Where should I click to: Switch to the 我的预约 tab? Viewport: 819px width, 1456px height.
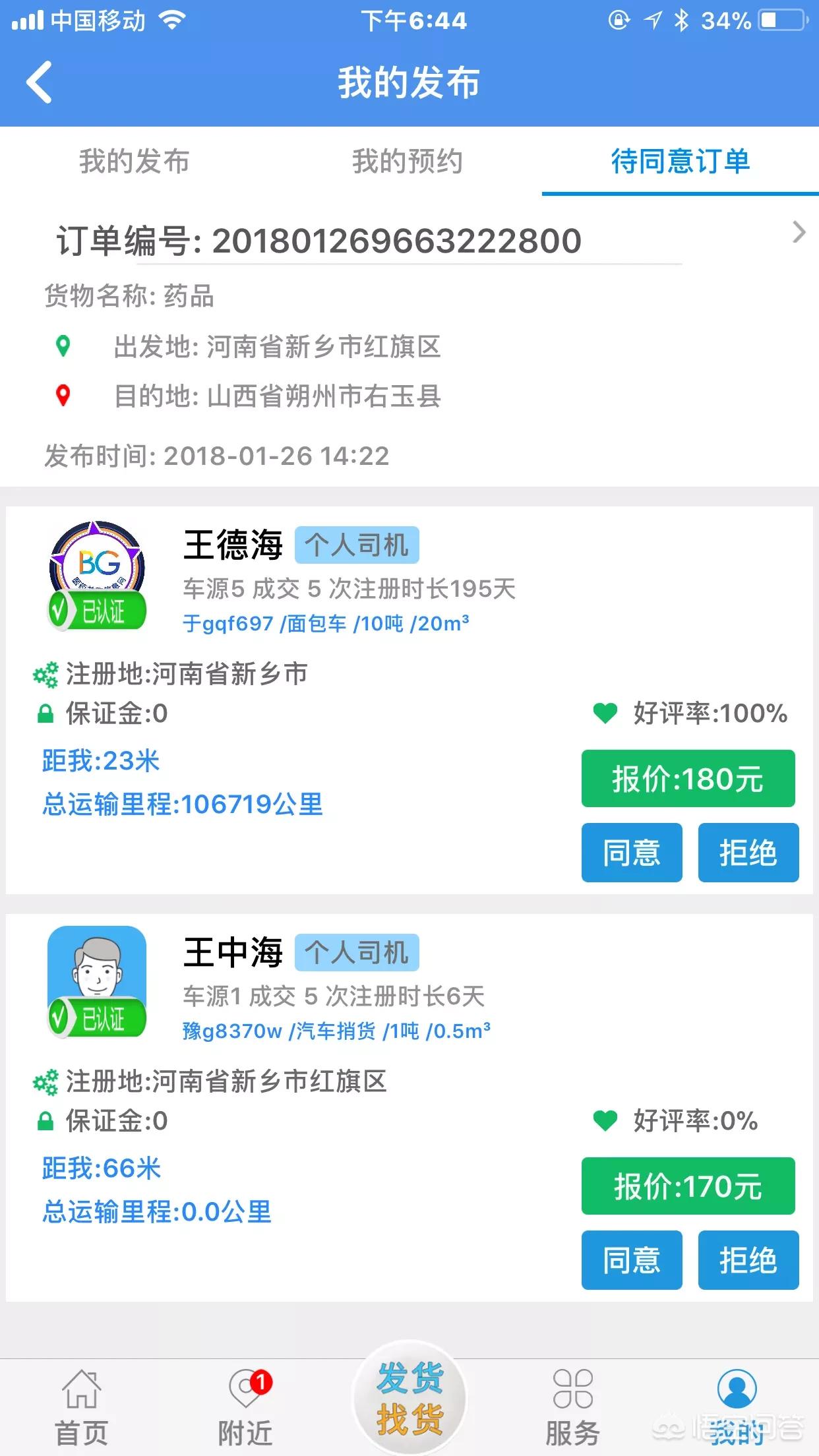(407, 162)
